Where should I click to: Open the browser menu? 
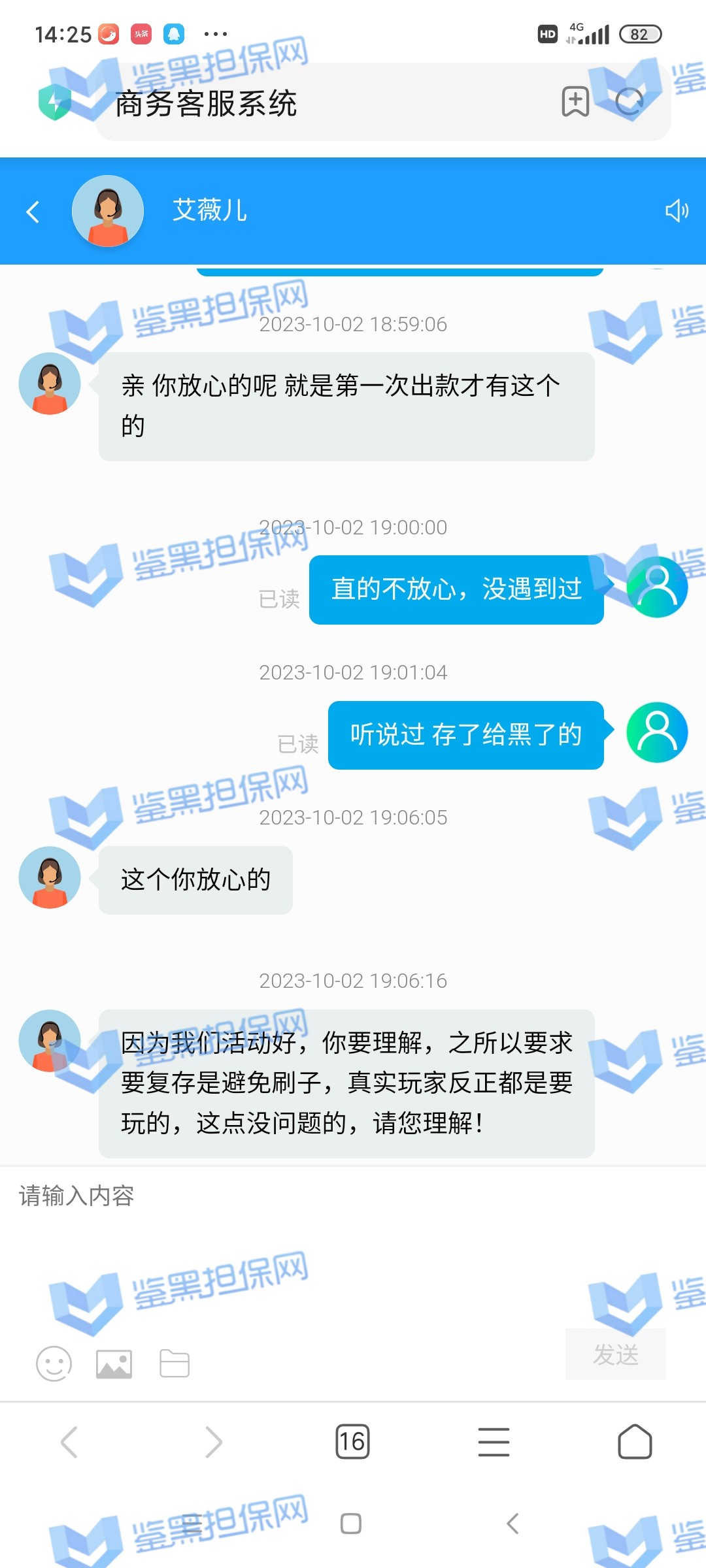(x=494, y=1442)
